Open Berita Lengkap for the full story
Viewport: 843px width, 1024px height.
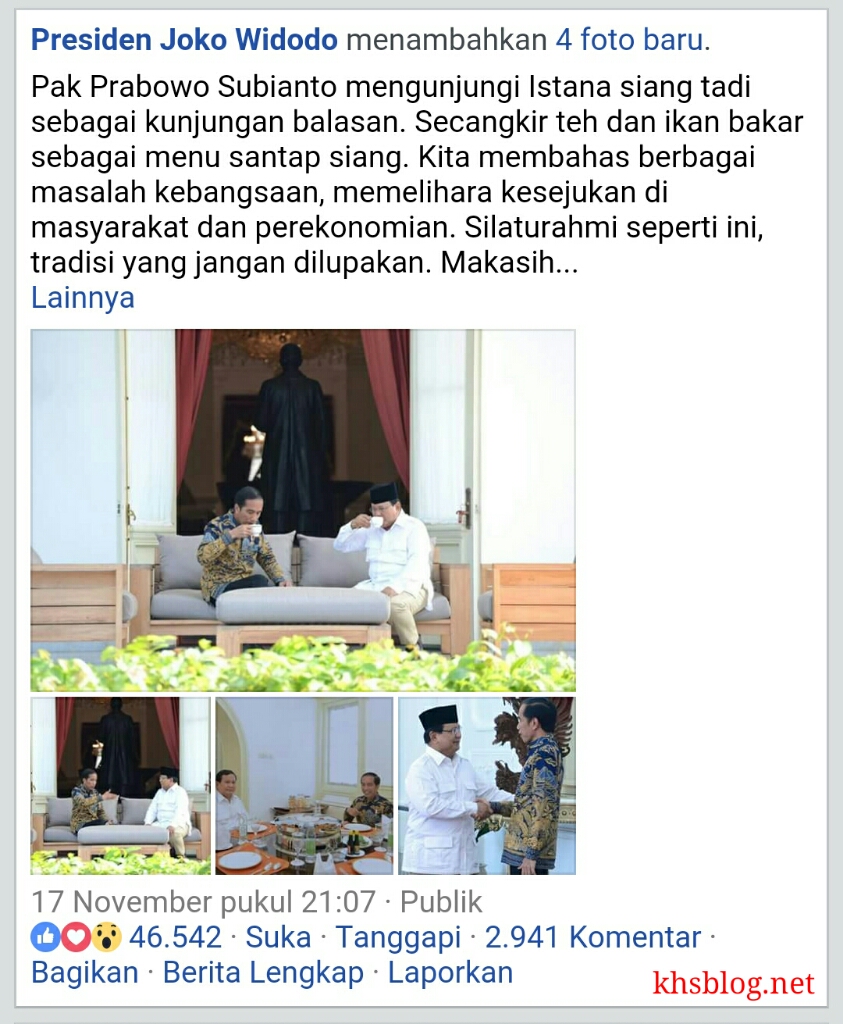(x=263, y=972)
